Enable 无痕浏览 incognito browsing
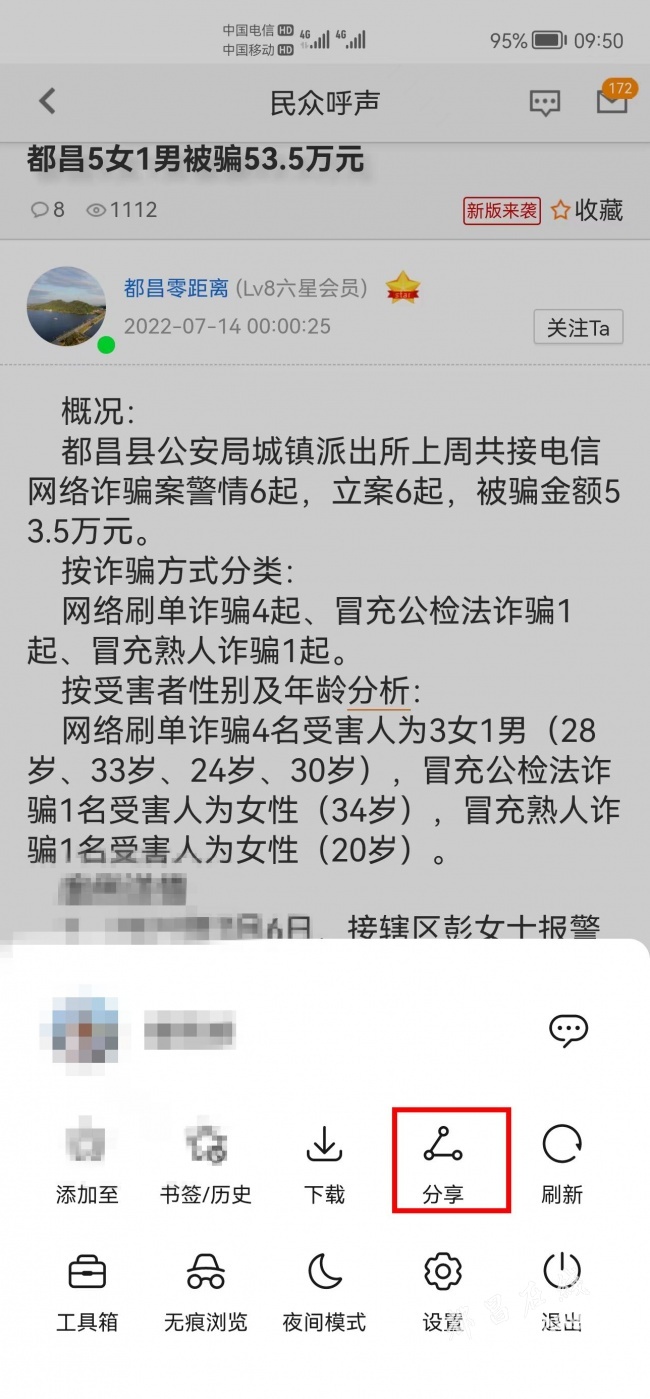The height and width of the screenshot is (1399, 650). tap(206, 1291)
